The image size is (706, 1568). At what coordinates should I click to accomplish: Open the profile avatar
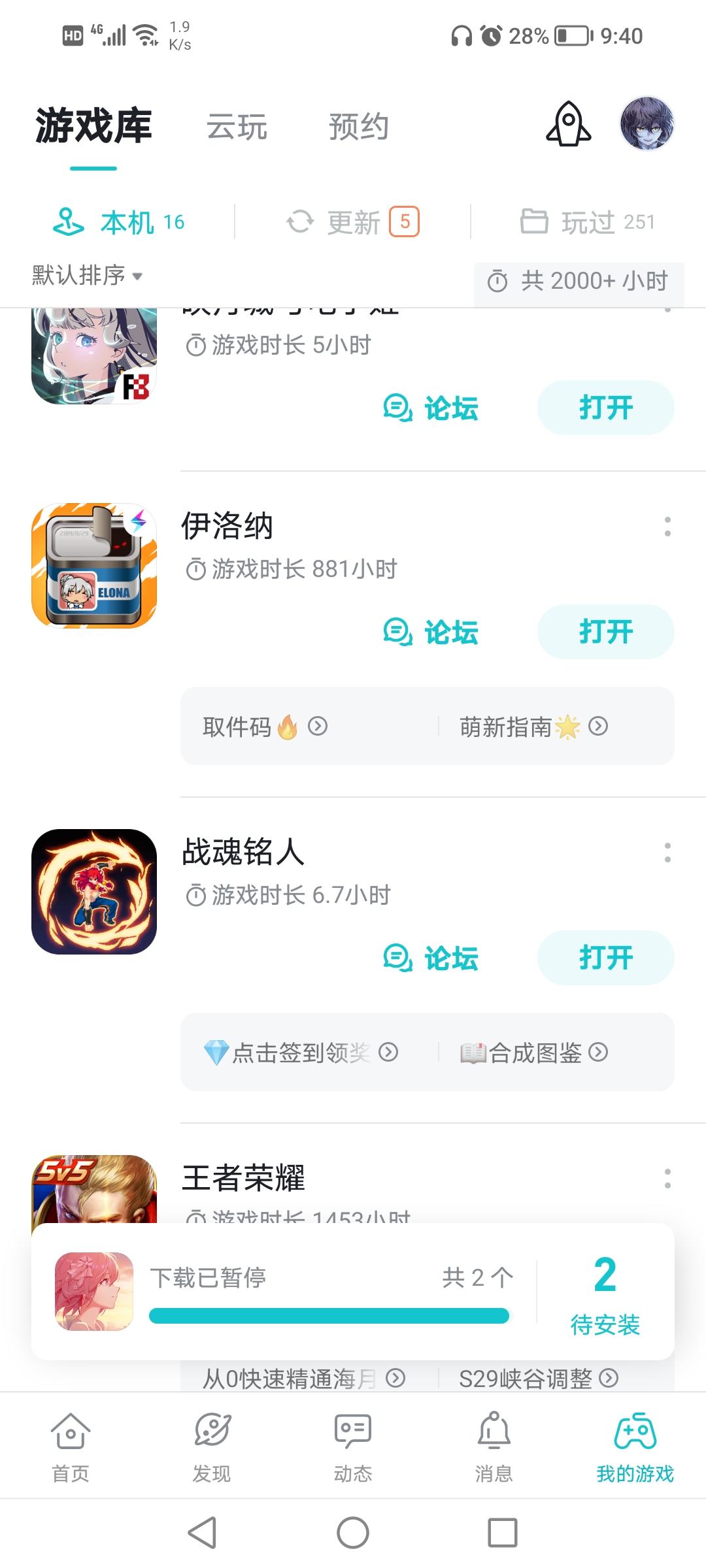coord(647,124)
